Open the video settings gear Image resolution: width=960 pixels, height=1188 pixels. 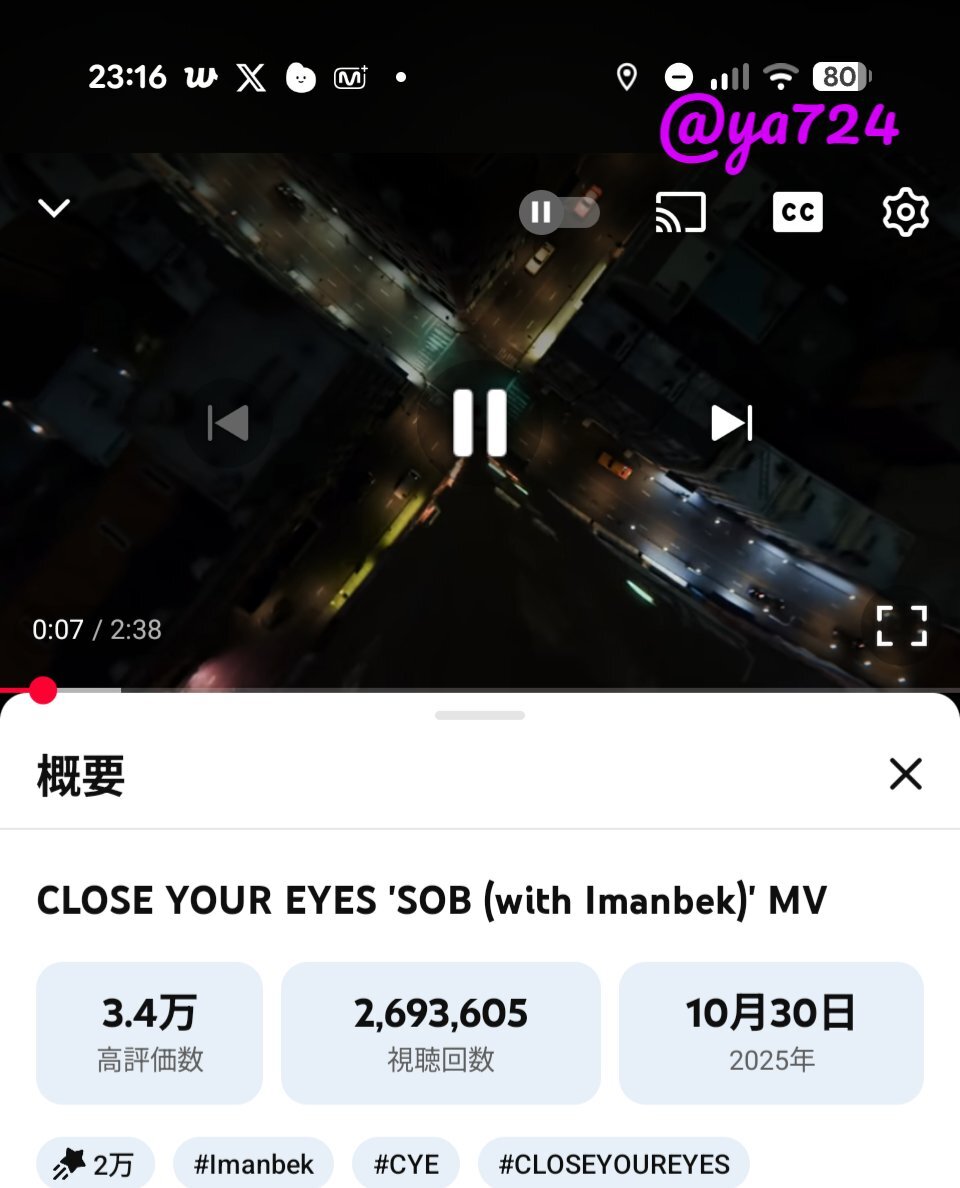coord(905,212)
